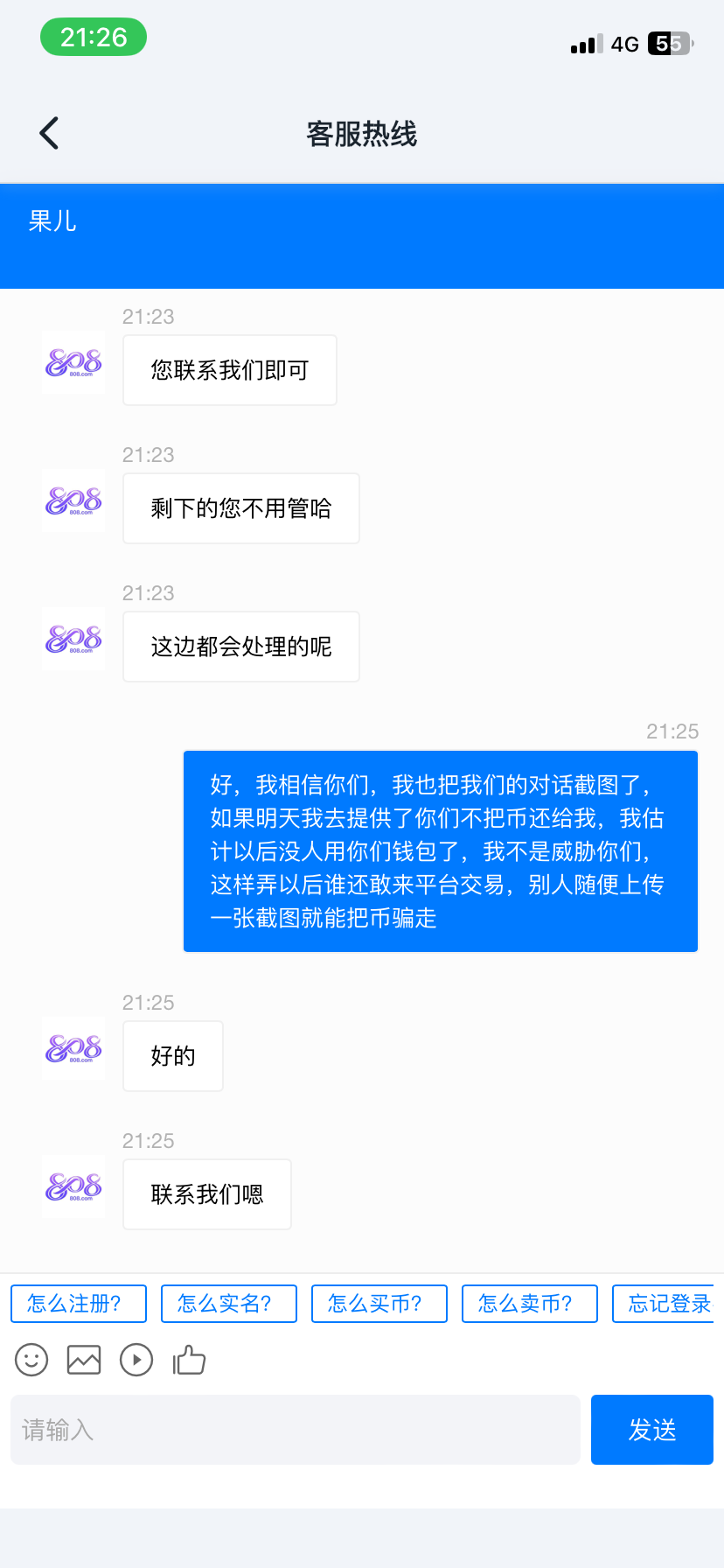Screen dimensions: 724x1568
Task: Attach an image to the chat
Action: (84, 1360)
